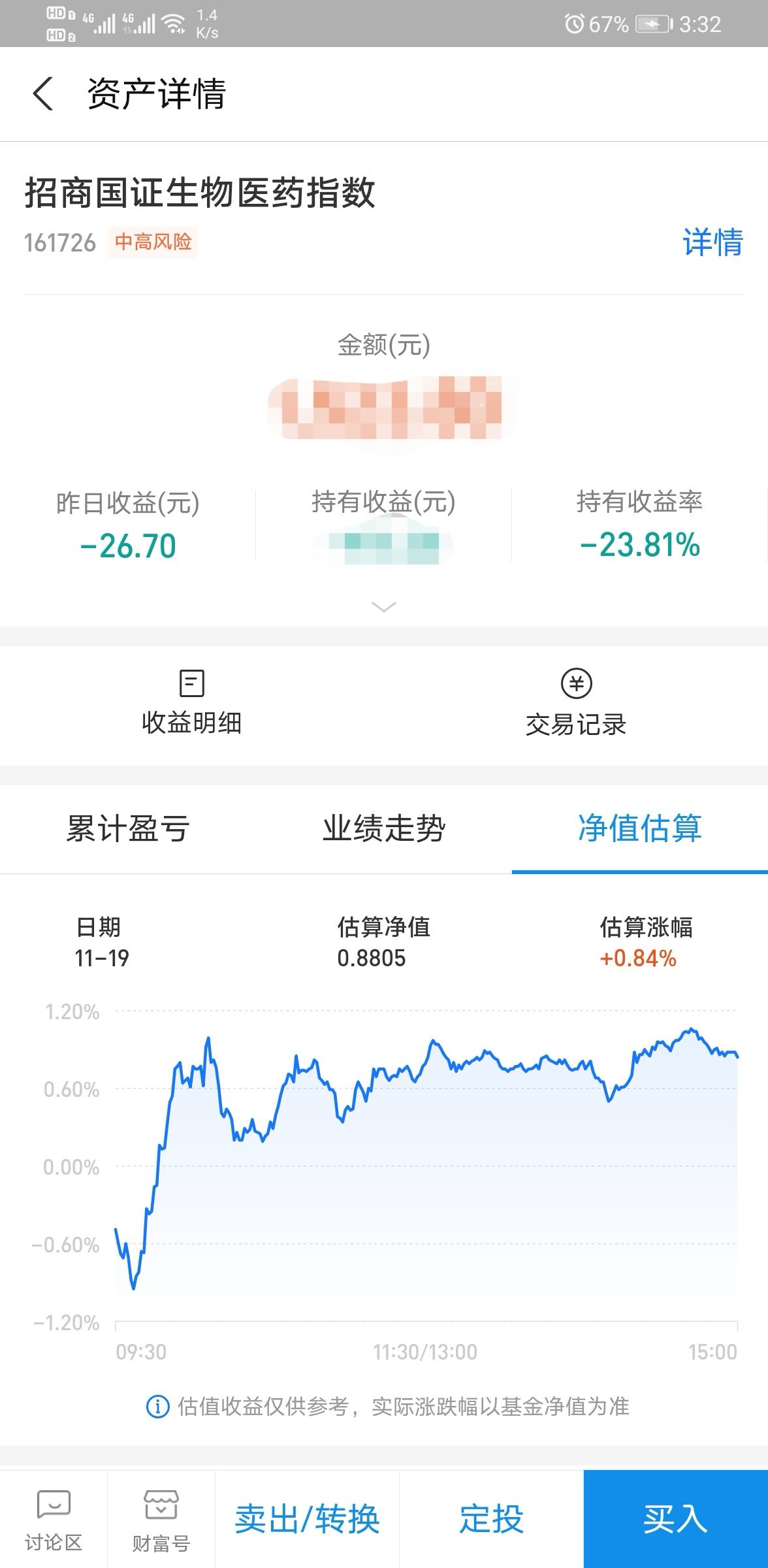The image size is (768, 1568).
Task: Tap 买入 to buy the fund
Action: (675, 1519)
